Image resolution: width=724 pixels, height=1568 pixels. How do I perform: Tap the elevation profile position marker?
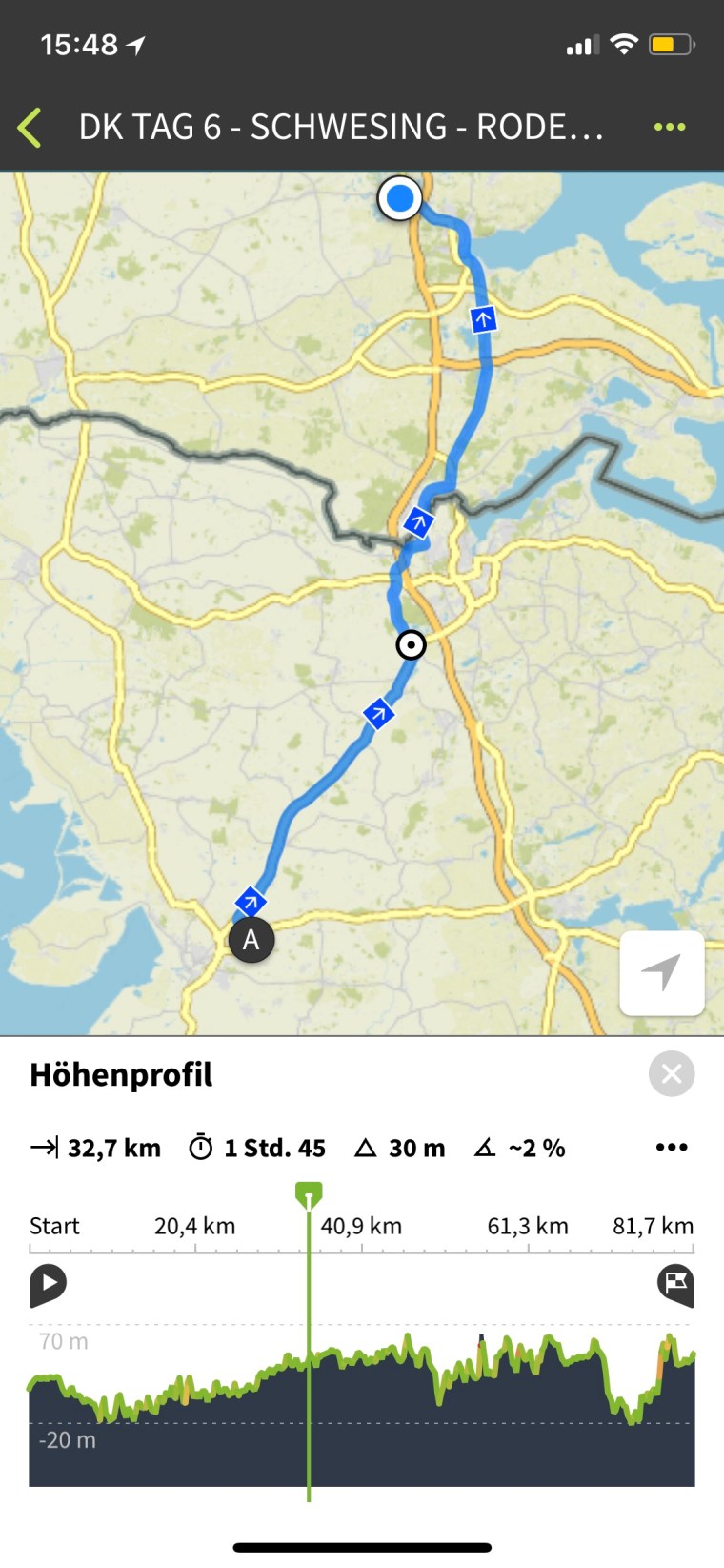(309, 1195)
